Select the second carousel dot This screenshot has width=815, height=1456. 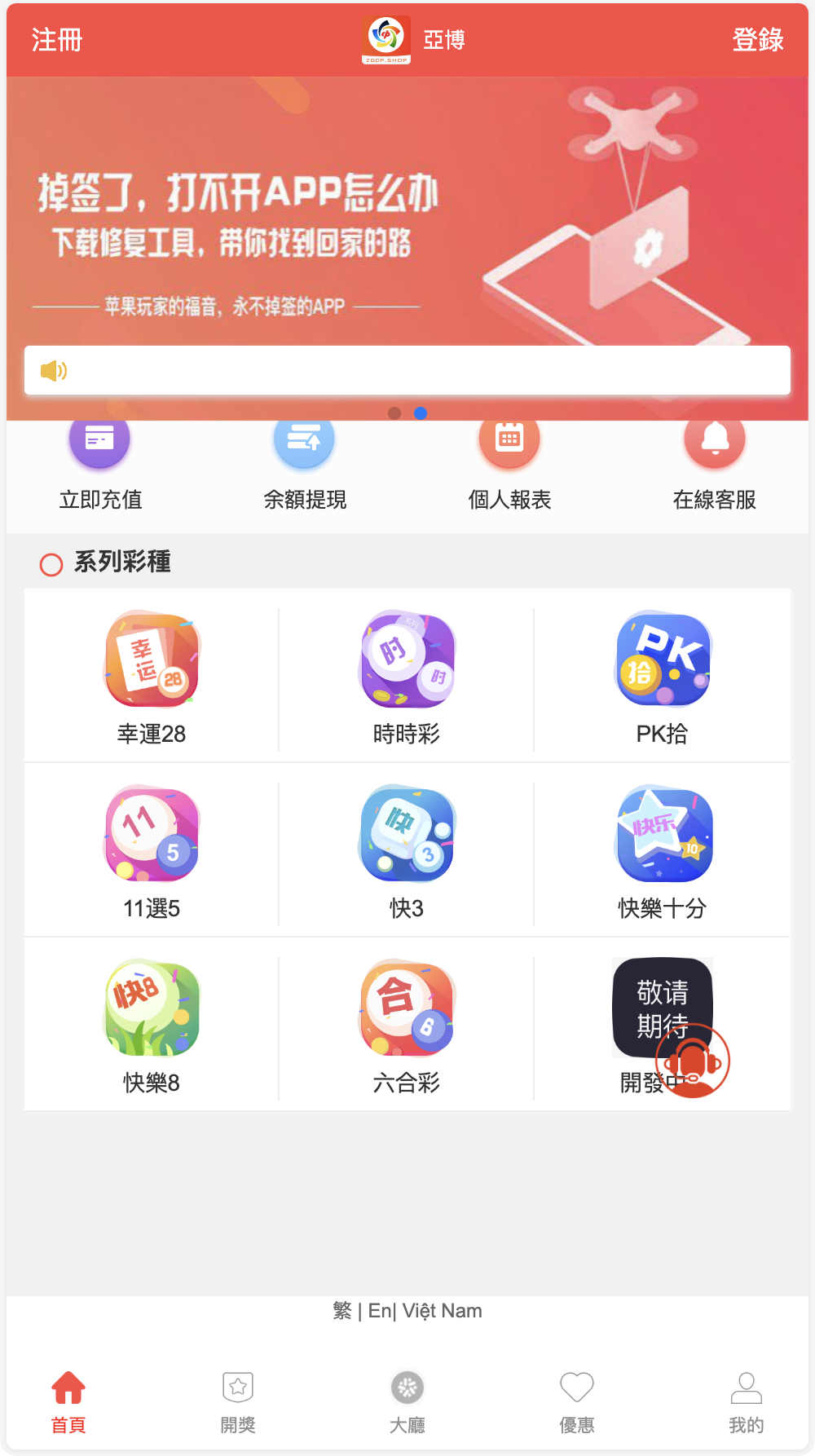(x=421, y=414)
